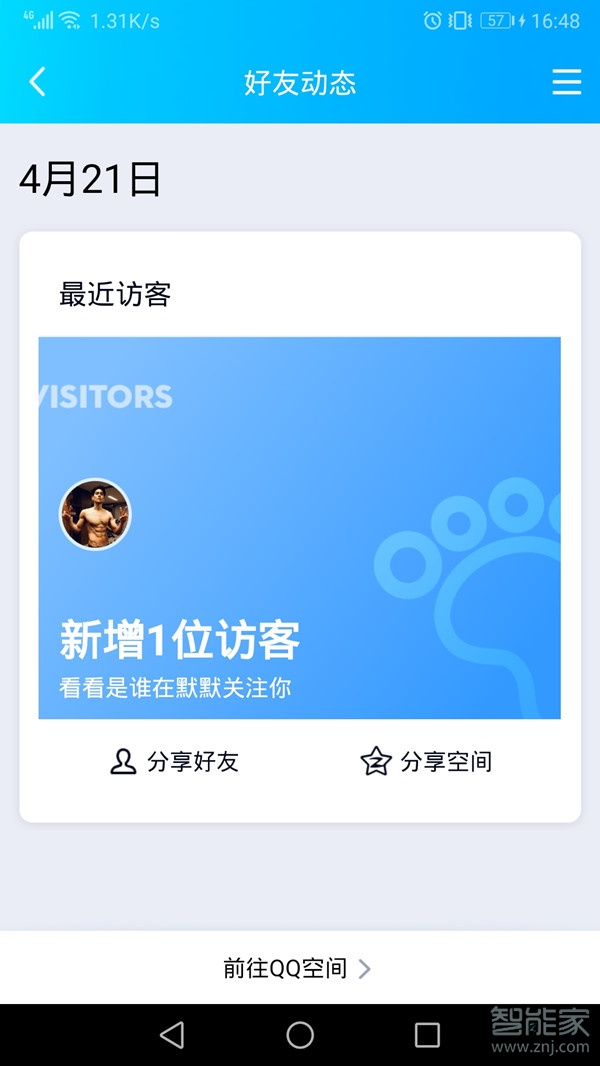Screen dimensions: 600x1066
Task: Select 分享空间 to share to Qzone
Action: (x=426, y=762)
